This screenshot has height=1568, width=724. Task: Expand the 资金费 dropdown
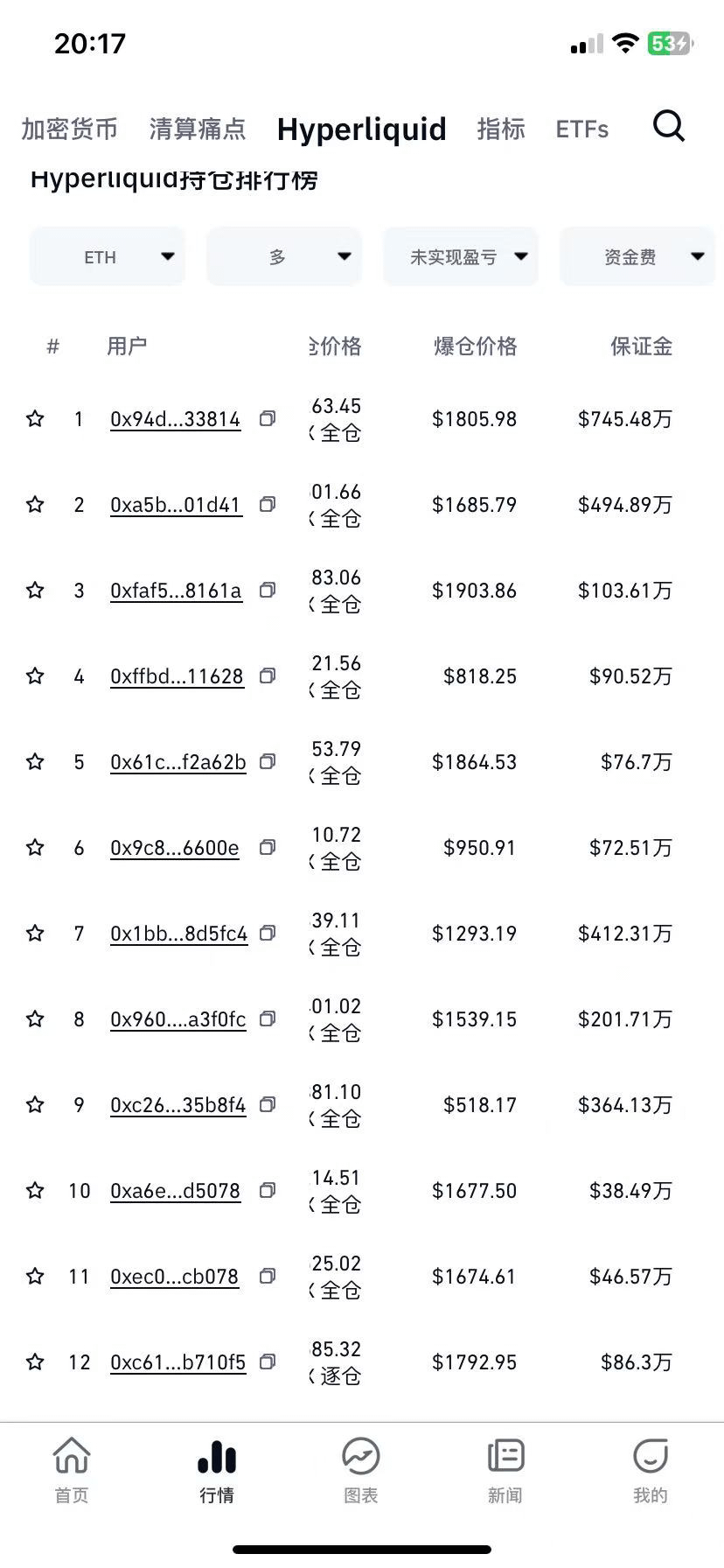[x=637, y=256]
